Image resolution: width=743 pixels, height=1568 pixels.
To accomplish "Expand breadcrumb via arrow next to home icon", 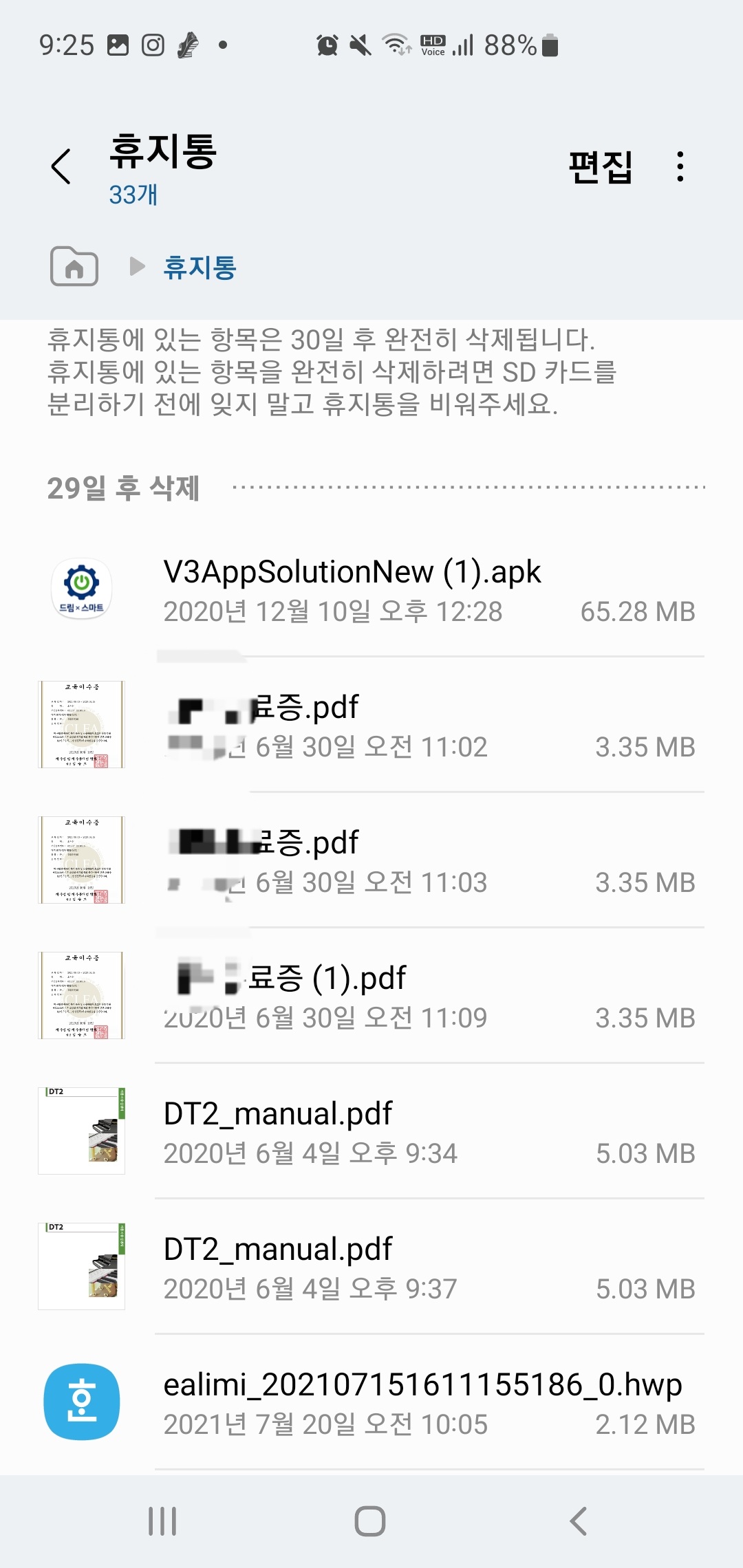I will click(138, 266).
